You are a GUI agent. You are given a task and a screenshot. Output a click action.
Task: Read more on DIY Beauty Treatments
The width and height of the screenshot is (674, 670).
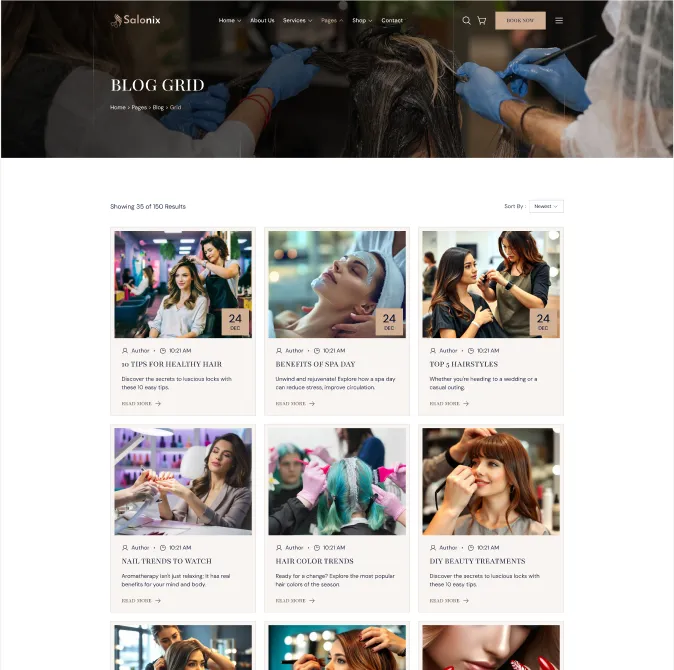click(449, 600)
